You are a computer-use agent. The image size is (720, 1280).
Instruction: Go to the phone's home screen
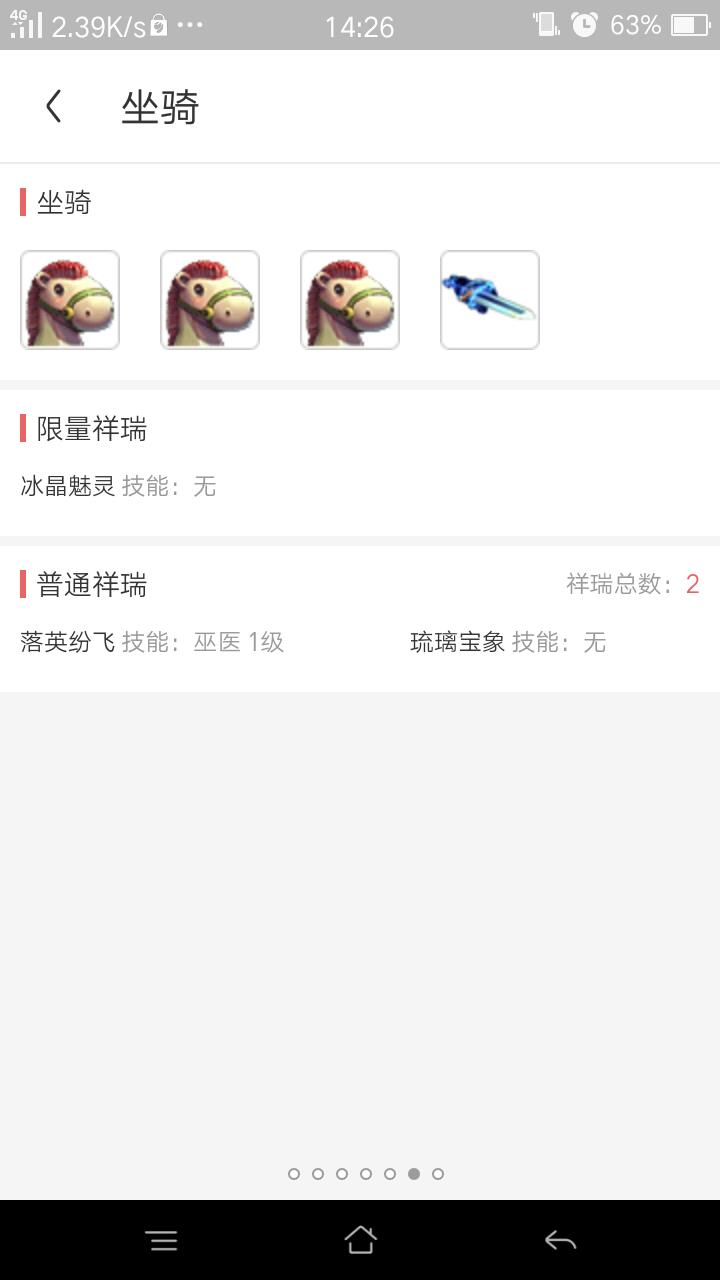tap(360, 1240)
